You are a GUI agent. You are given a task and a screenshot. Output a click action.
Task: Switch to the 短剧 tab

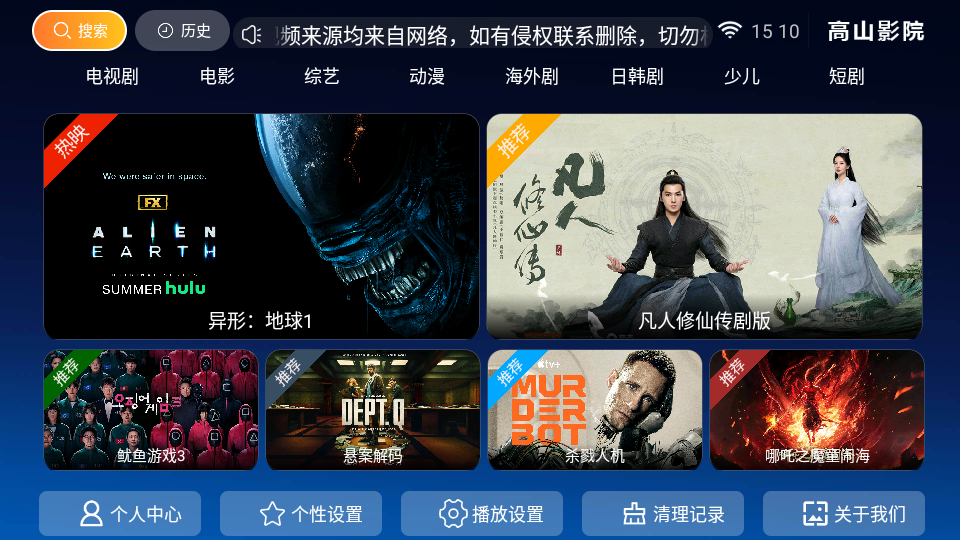[x=847, y=77]
